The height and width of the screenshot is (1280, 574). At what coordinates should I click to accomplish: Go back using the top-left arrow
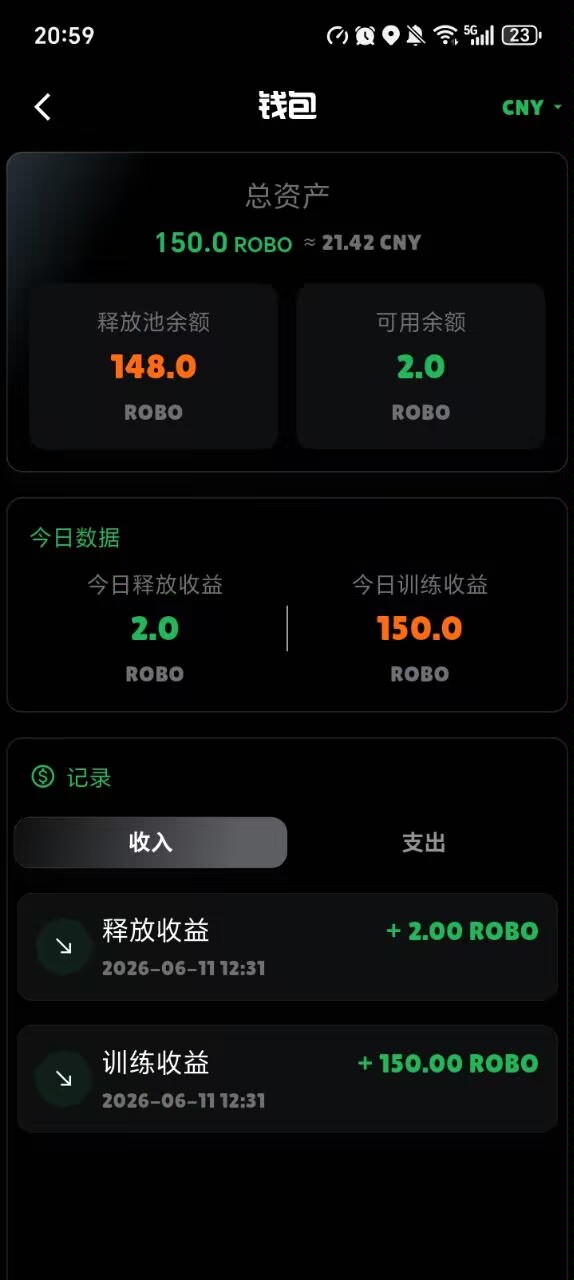[42, 107]
